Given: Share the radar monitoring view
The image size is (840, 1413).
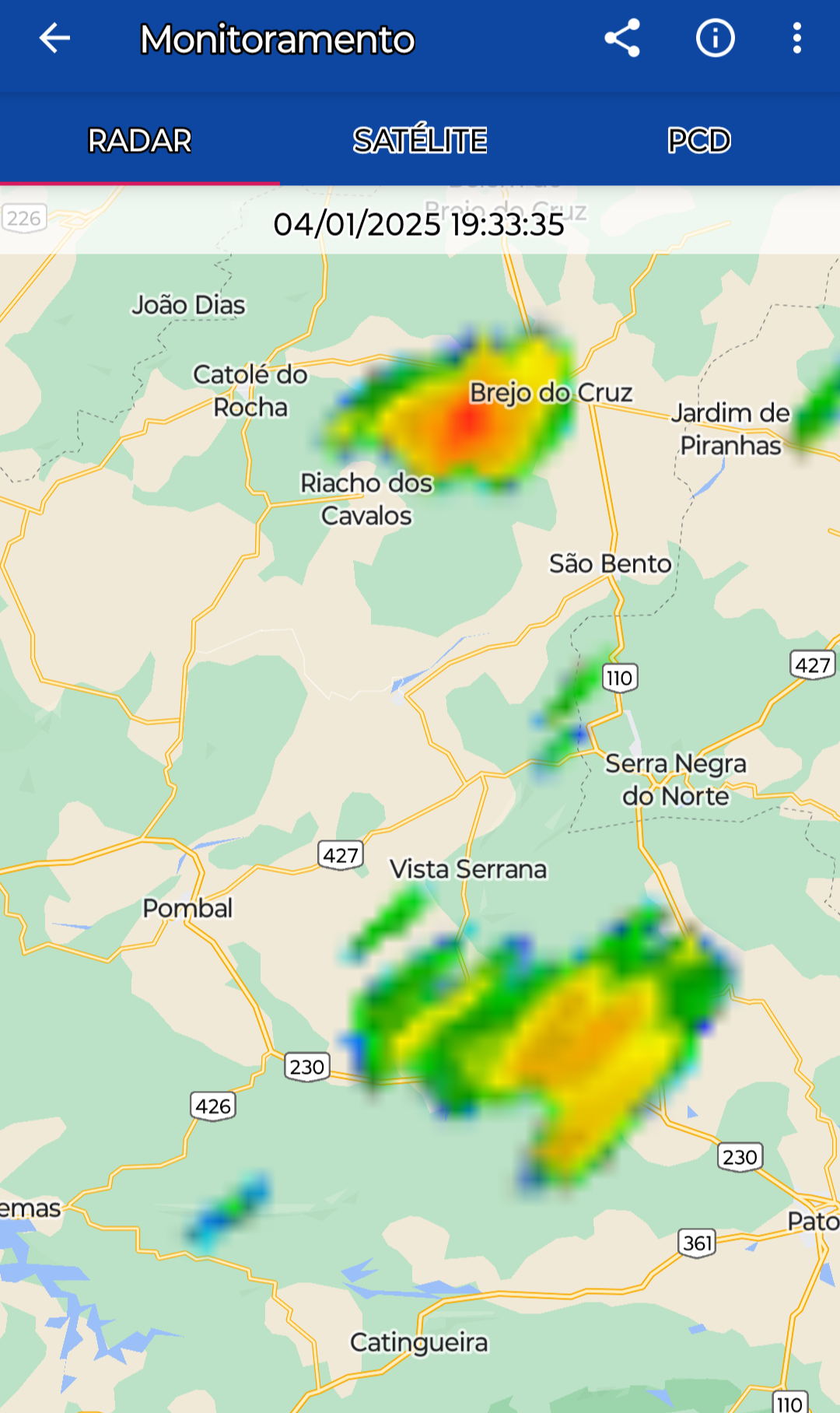Looking at the screenshot, I should [622, 38].
